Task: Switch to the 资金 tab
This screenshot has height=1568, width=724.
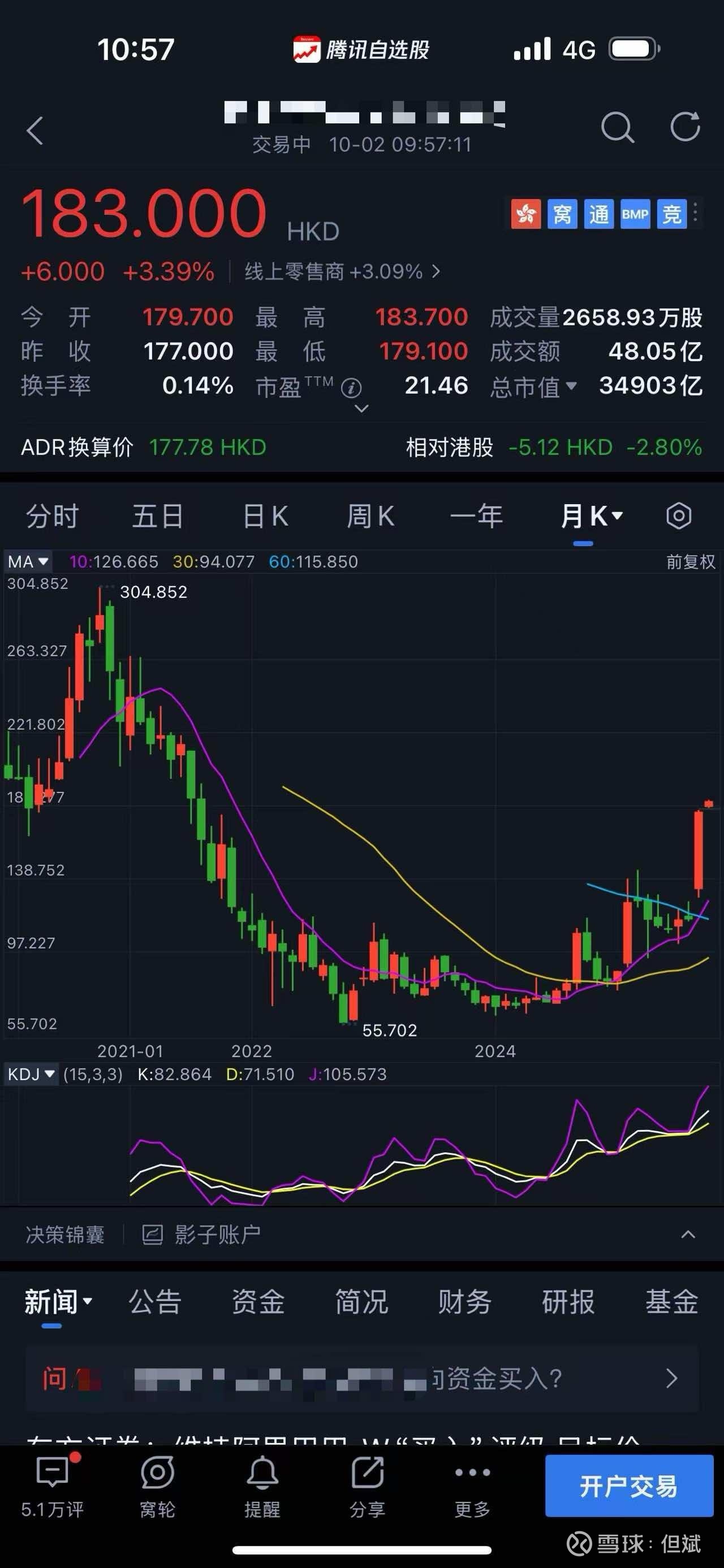Action: pyautogui.click(x=258, y=1301)
